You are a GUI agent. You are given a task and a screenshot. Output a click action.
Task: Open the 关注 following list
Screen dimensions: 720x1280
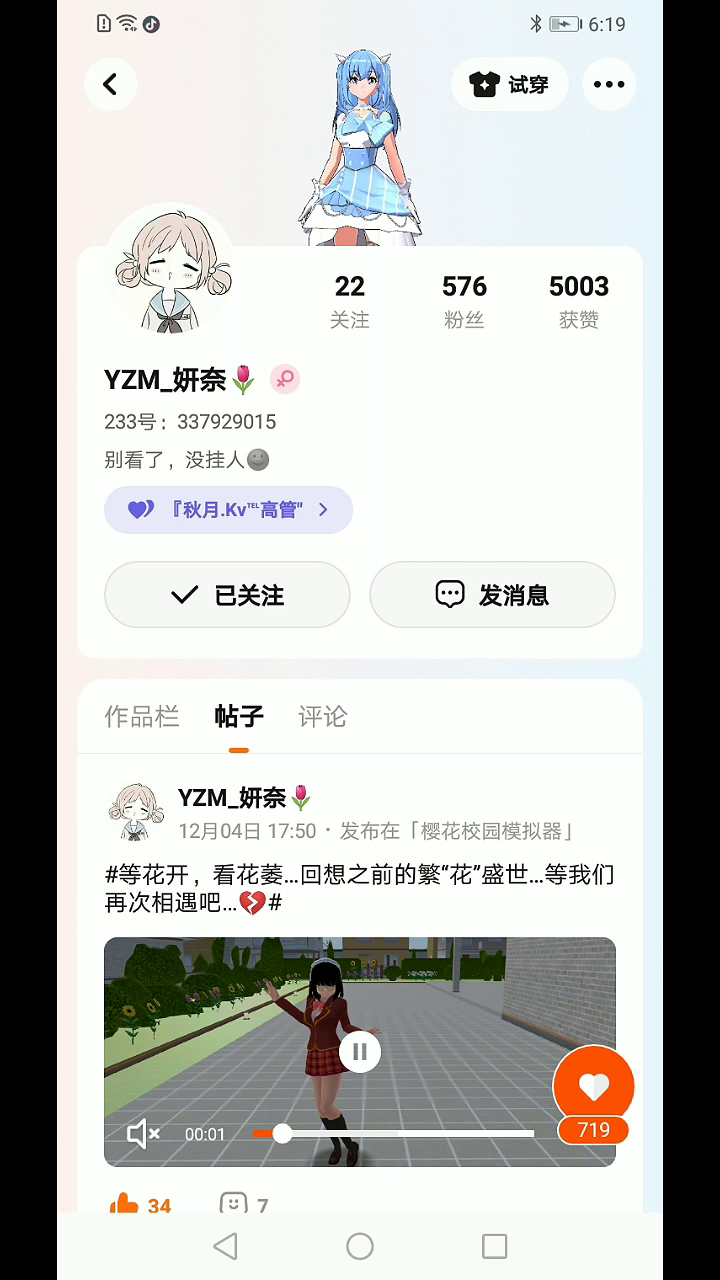click(x=350, y=301)
